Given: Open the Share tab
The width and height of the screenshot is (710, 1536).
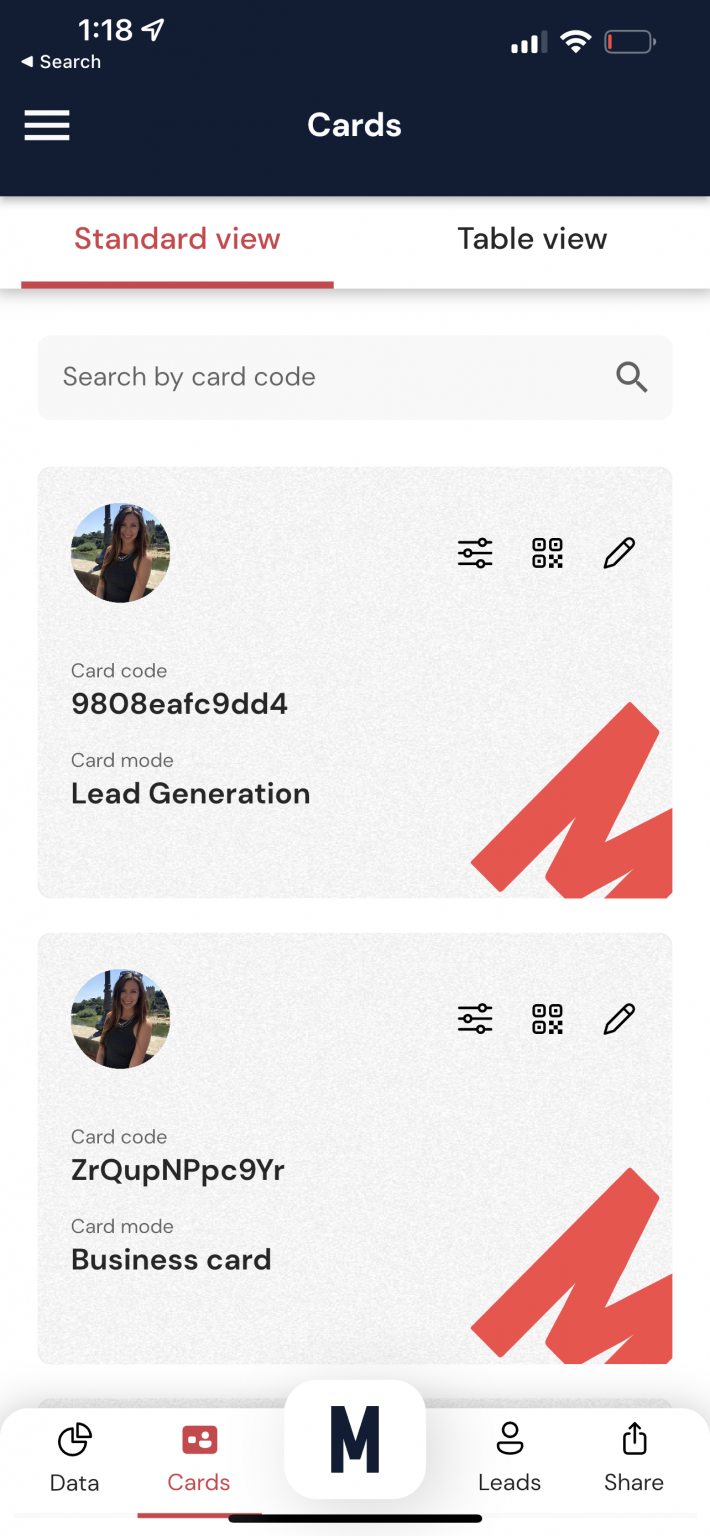Looking at the screenshot, I should tap(633, 1458).
